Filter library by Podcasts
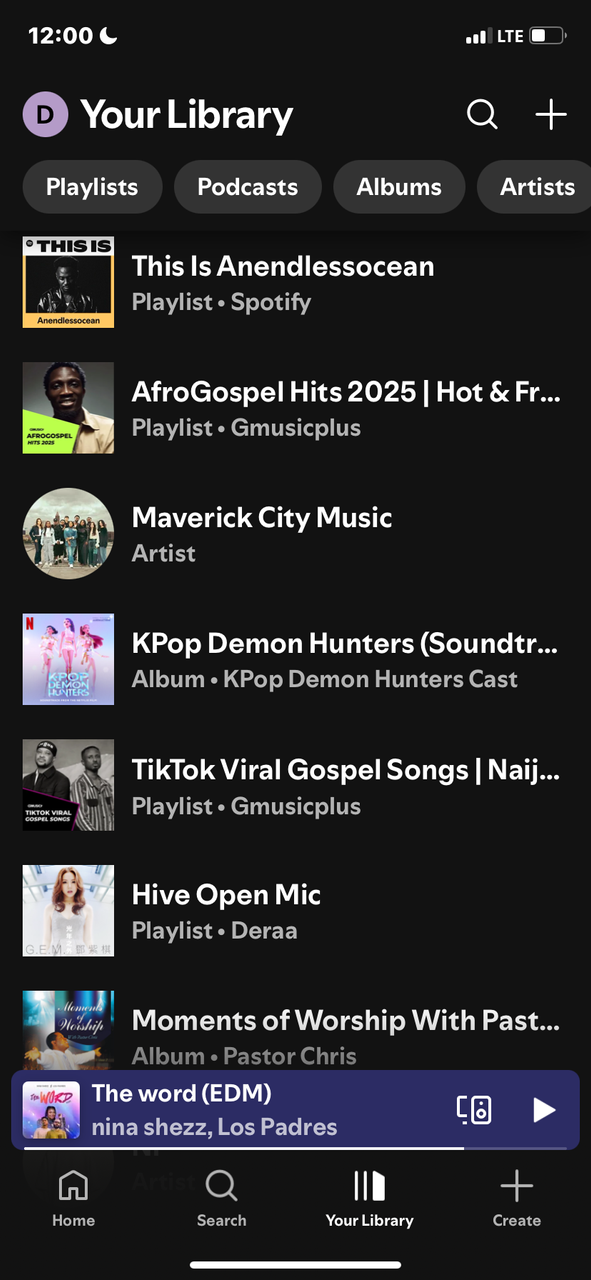 (247, 187)
